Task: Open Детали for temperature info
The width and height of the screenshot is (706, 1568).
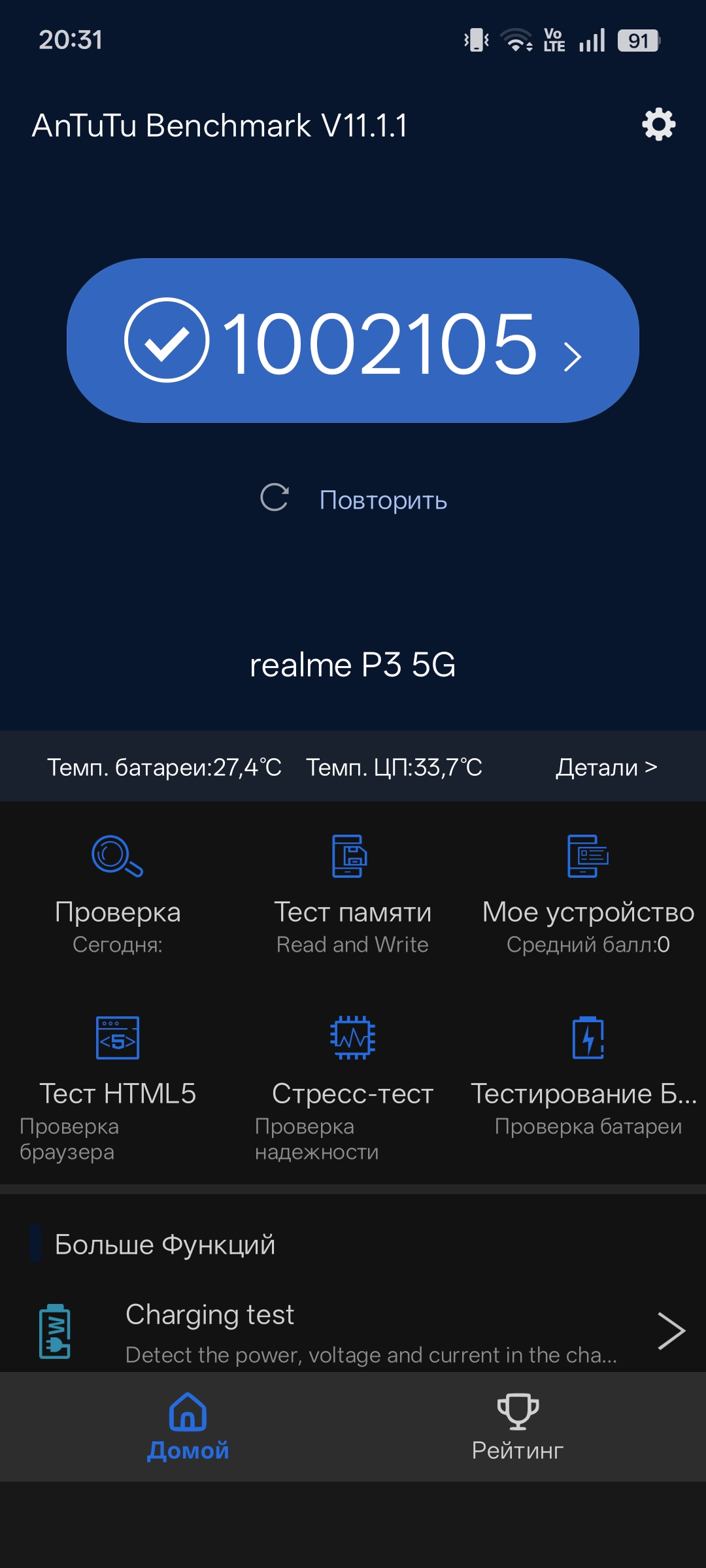Action: (607, 767)
